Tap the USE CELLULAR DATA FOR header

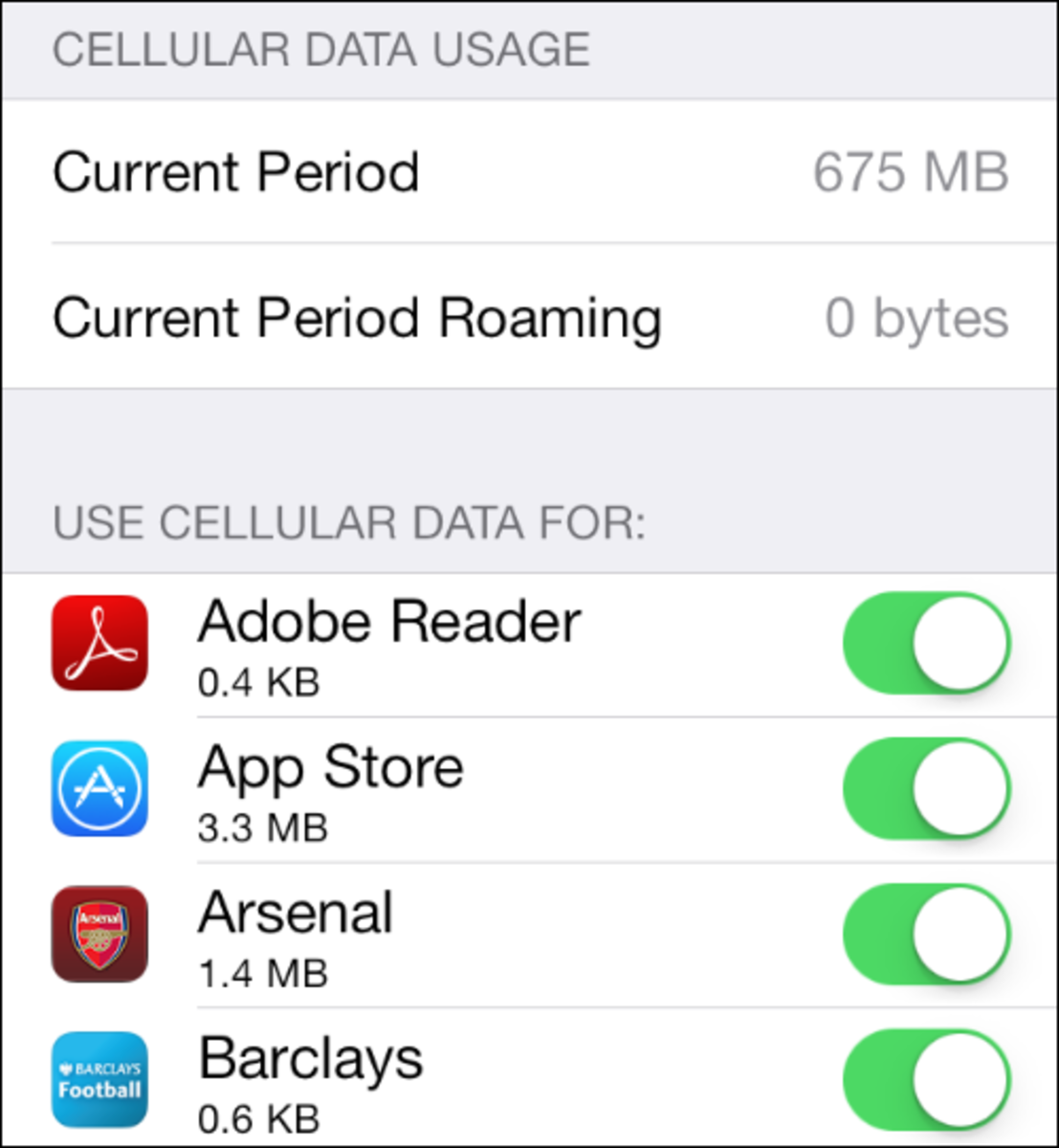[350, 520]
